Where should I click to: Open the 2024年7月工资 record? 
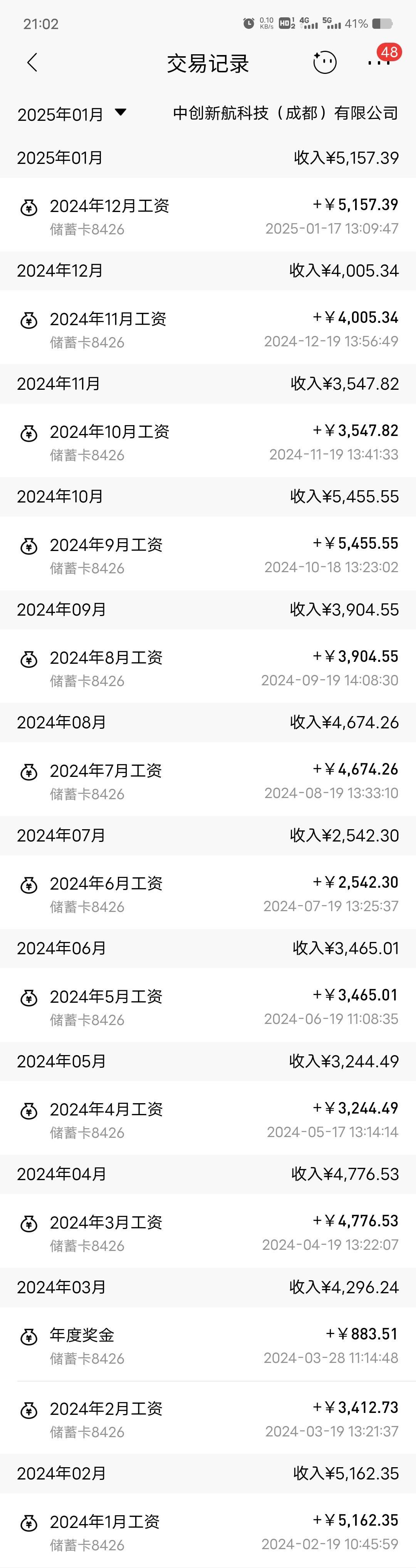208,781
